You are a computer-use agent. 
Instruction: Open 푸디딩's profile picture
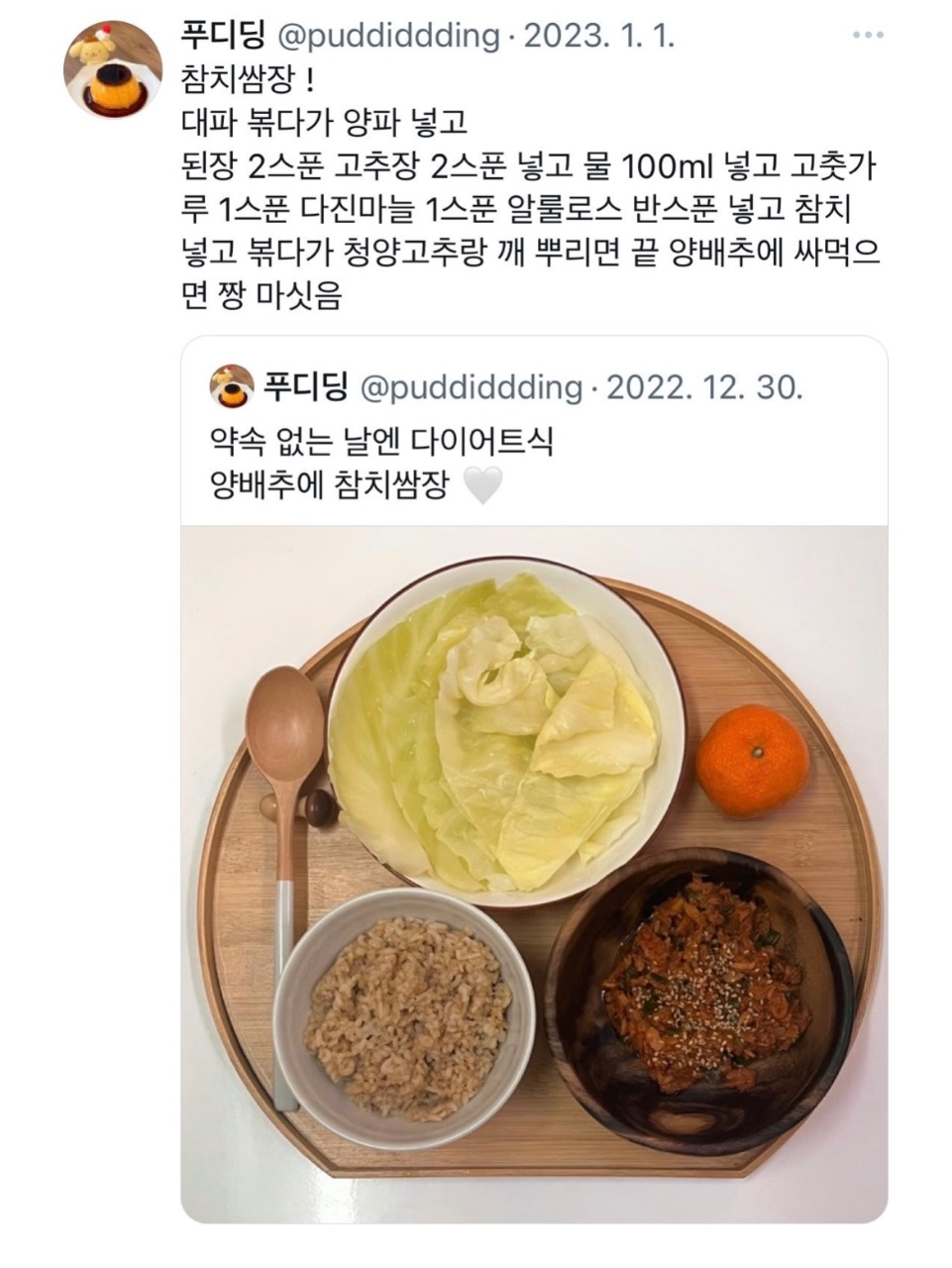[112, 69]
